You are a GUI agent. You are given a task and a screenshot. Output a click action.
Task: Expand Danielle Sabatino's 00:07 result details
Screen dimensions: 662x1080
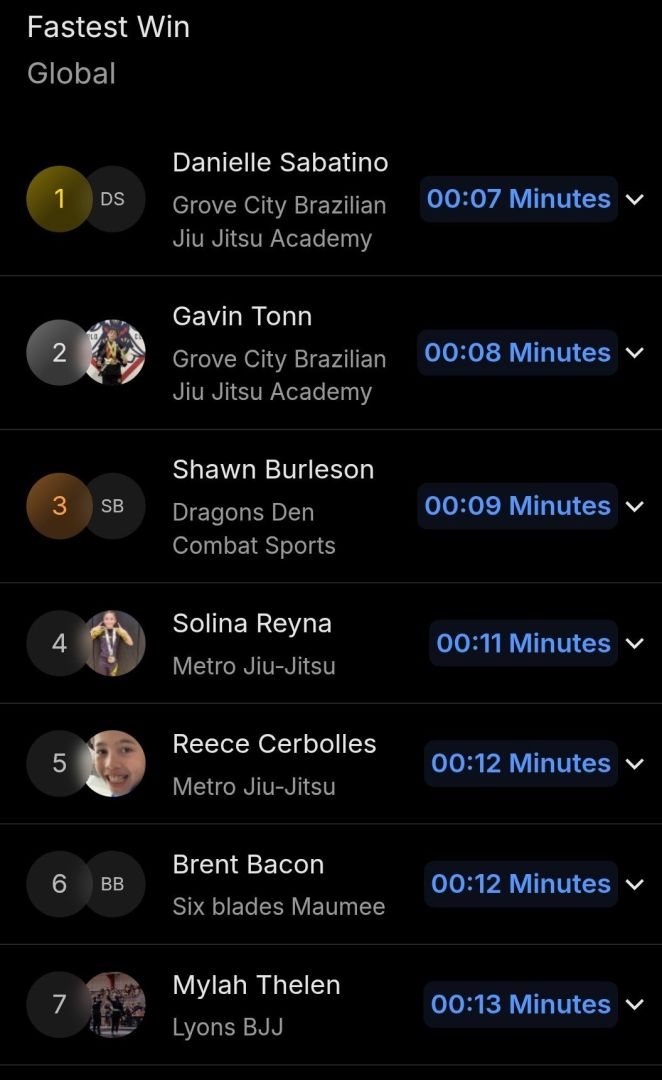634,199
